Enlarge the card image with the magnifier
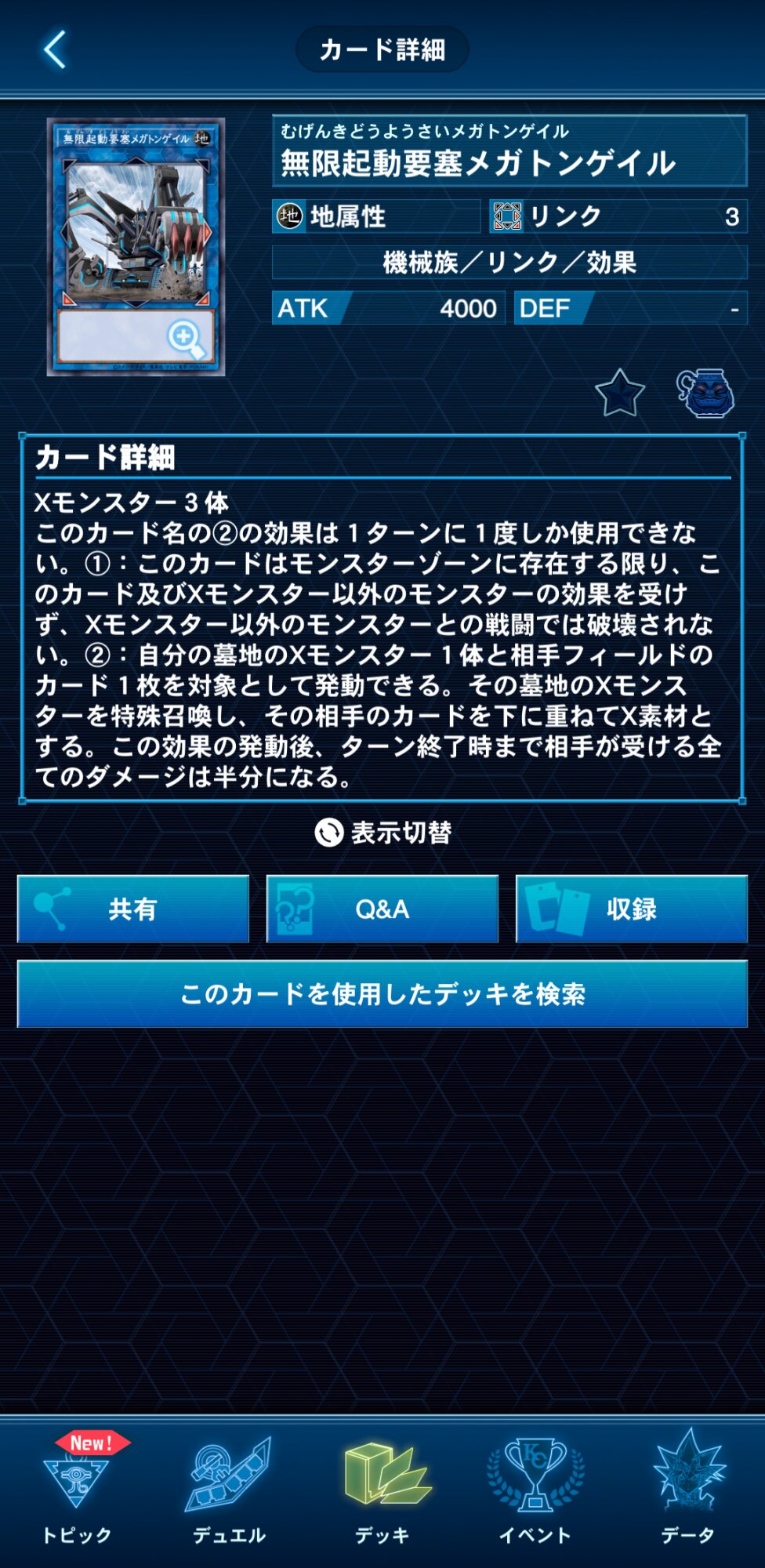Viewport: 765px width, 1568px height. (x=186, y=339)
